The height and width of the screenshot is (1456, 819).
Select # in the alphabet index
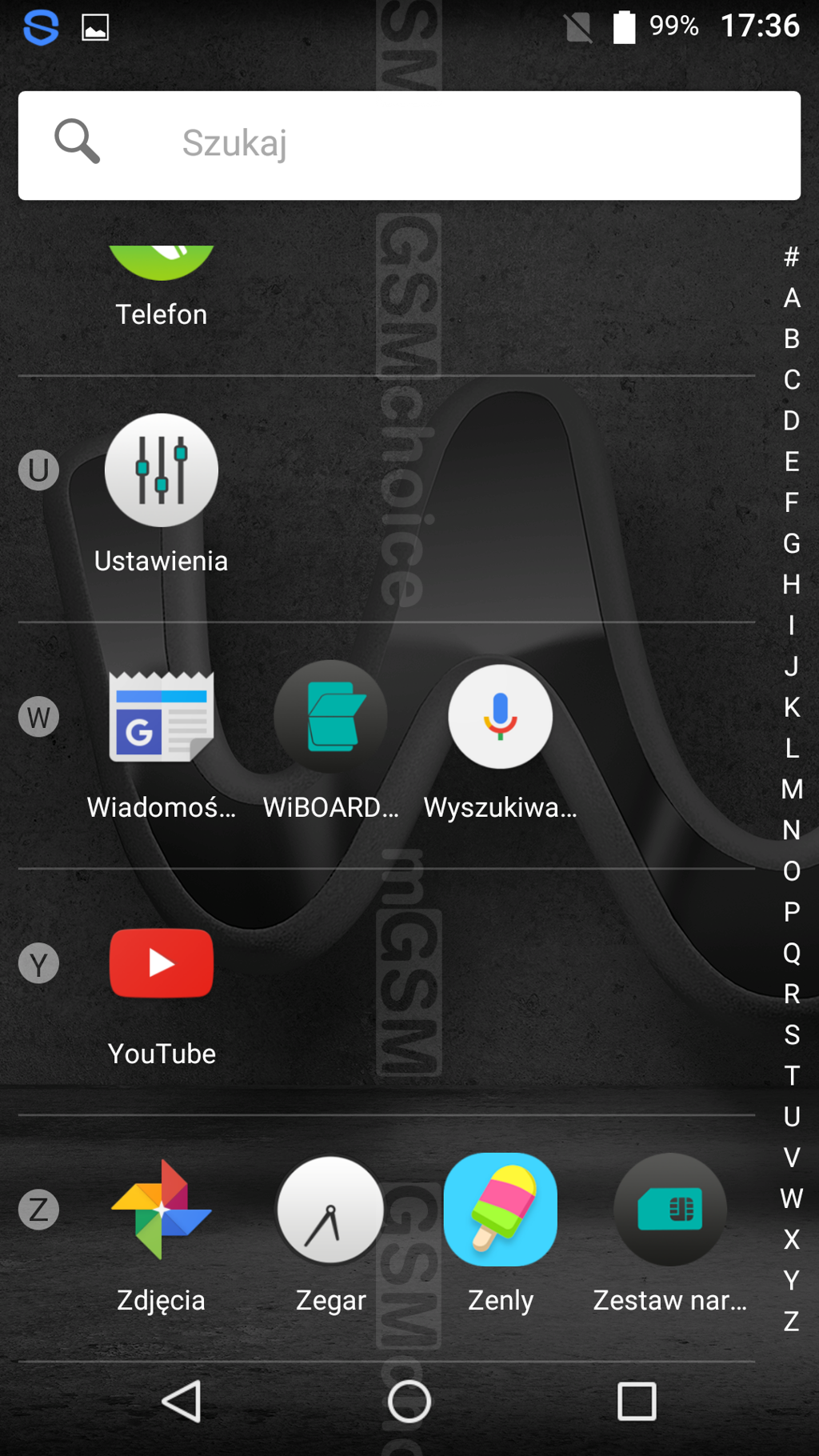[x=791, y=257]
